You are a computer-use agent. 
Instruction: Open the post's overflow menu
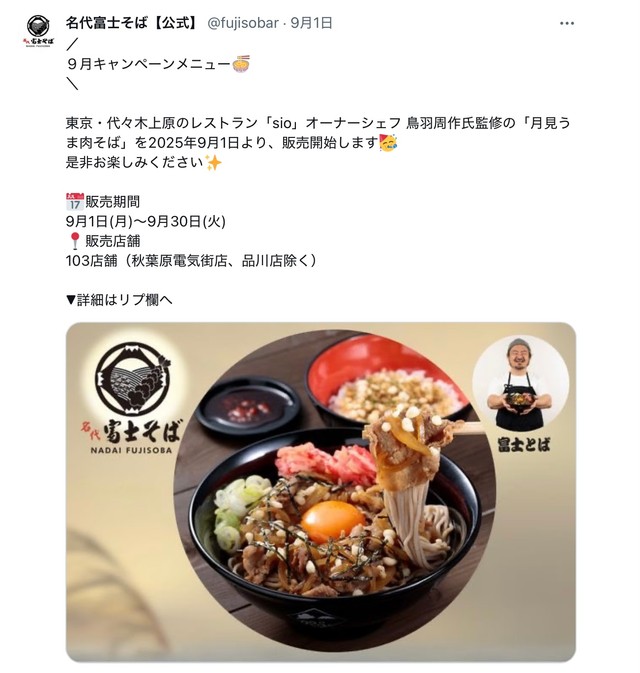click(568, 23)
